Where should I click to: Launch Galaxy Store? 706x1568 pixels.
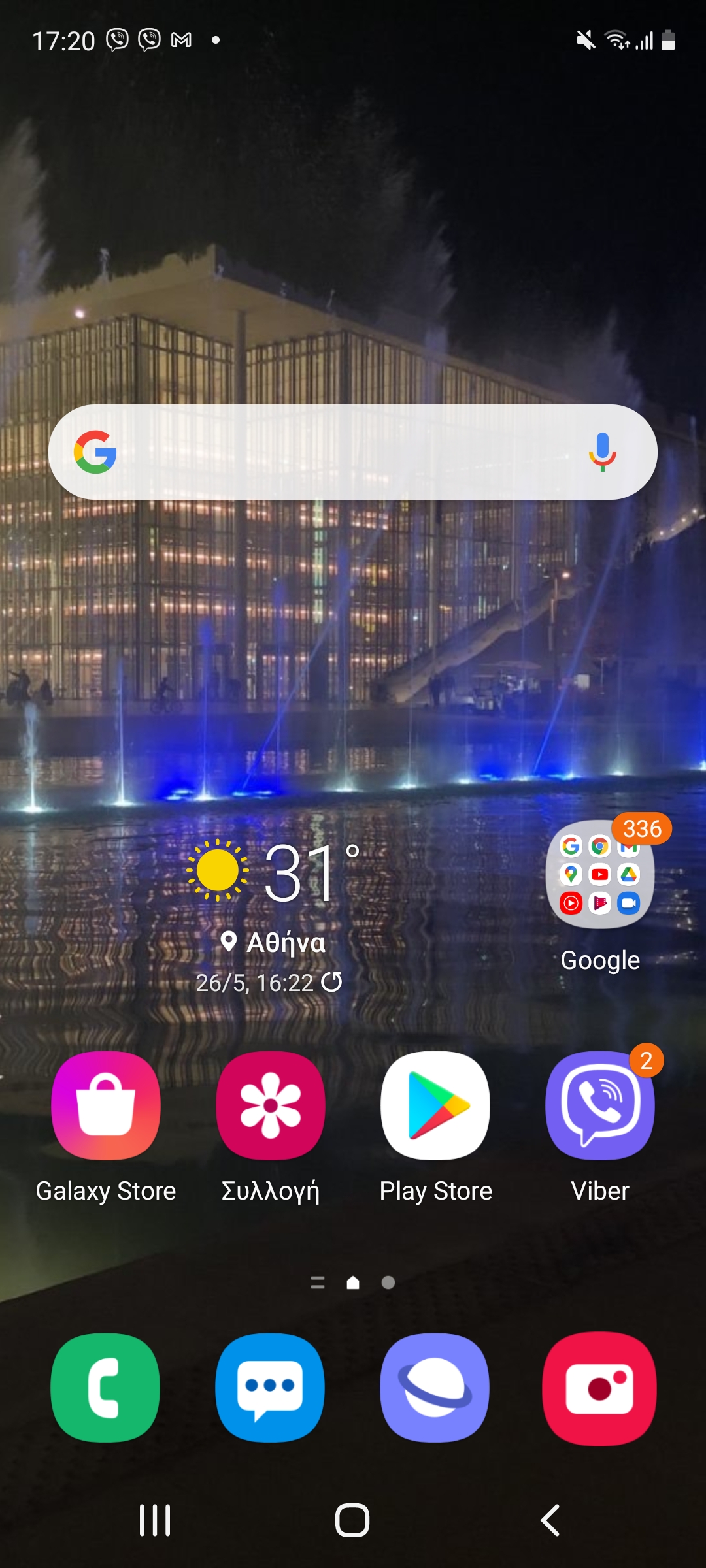pos(106,1105)
